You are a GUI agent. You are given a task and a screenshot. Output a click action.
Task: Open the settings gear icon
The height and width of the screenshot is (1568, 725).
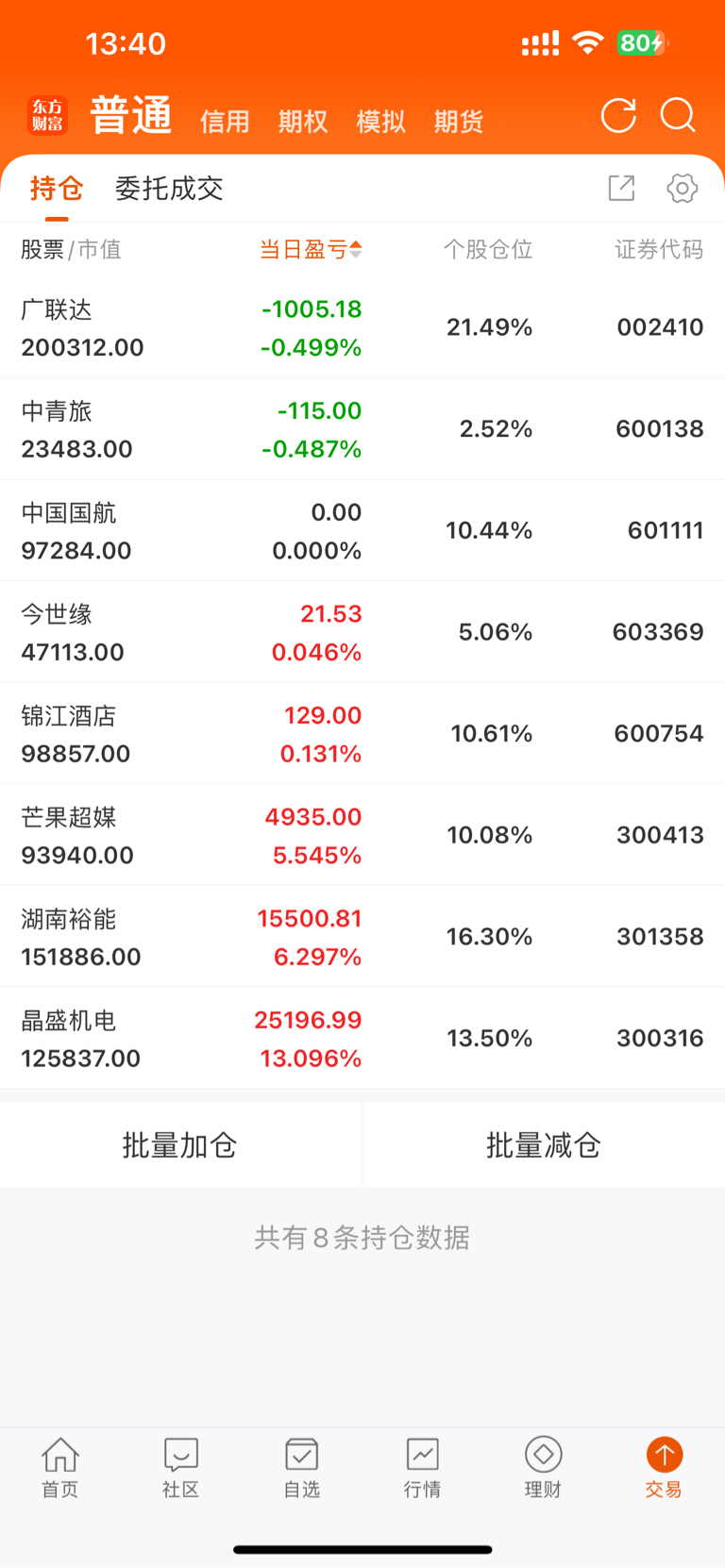683,188
